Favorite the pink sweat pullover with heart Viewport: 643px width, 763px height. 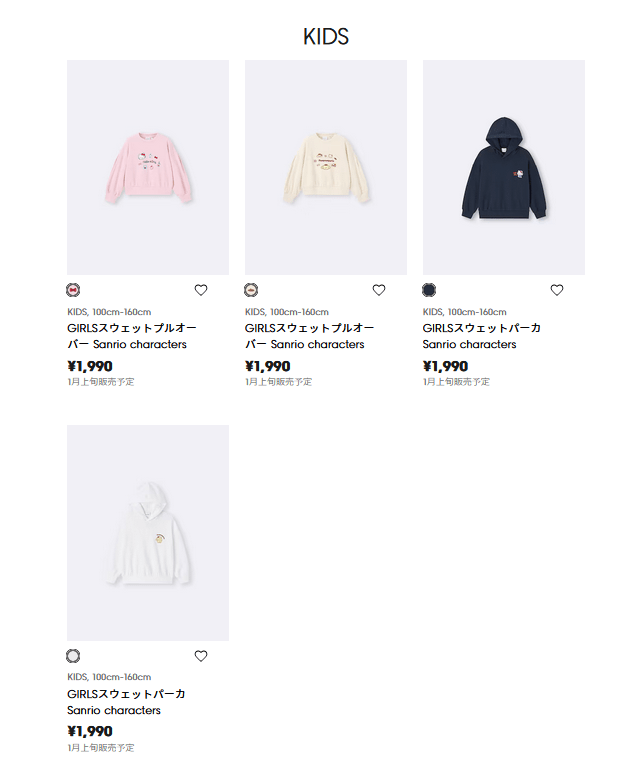pyautogui.click(x=201, y=290)
